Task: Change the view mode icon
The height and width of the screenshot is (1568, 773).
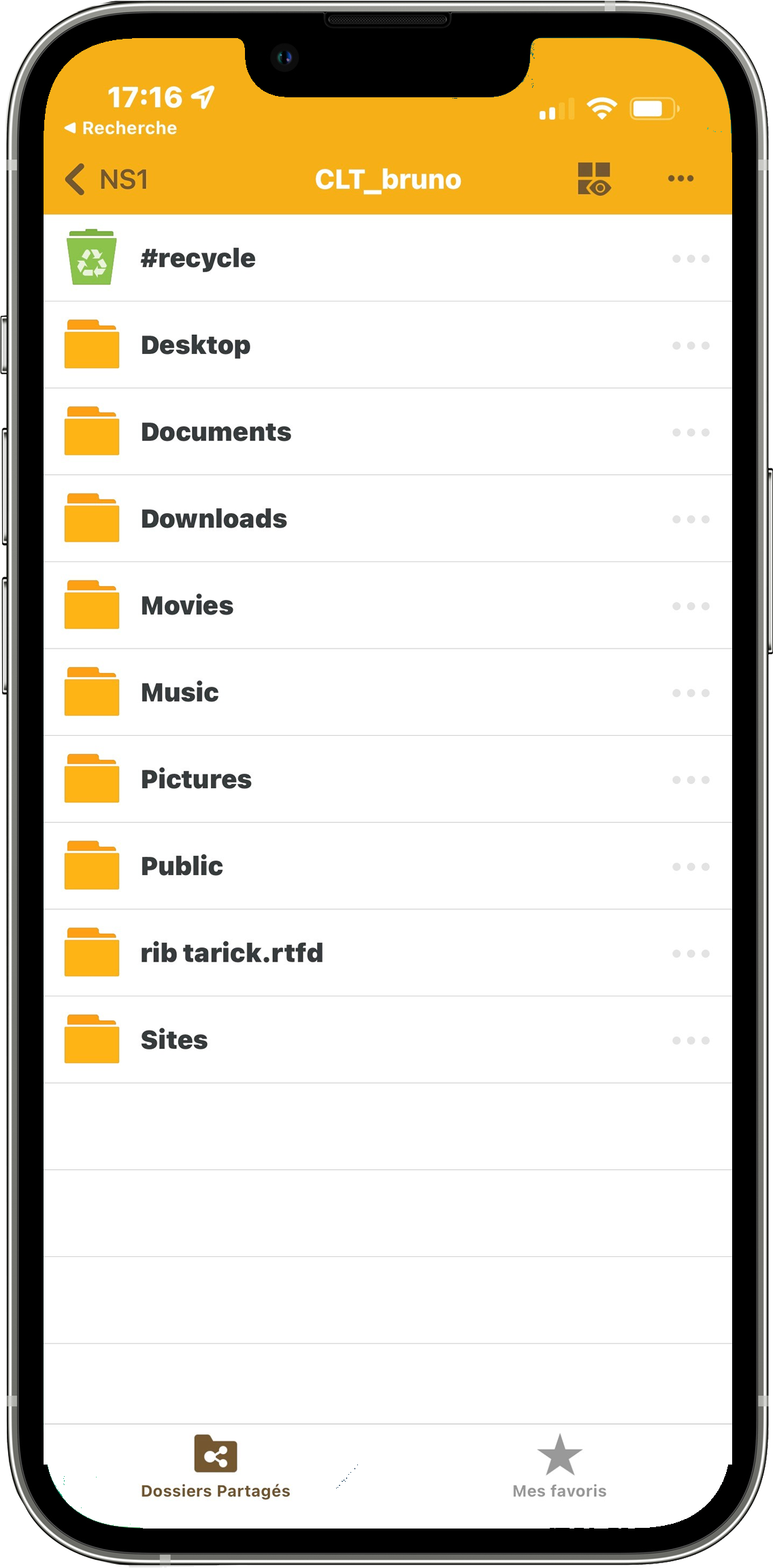Action: (x=594, y=179)
